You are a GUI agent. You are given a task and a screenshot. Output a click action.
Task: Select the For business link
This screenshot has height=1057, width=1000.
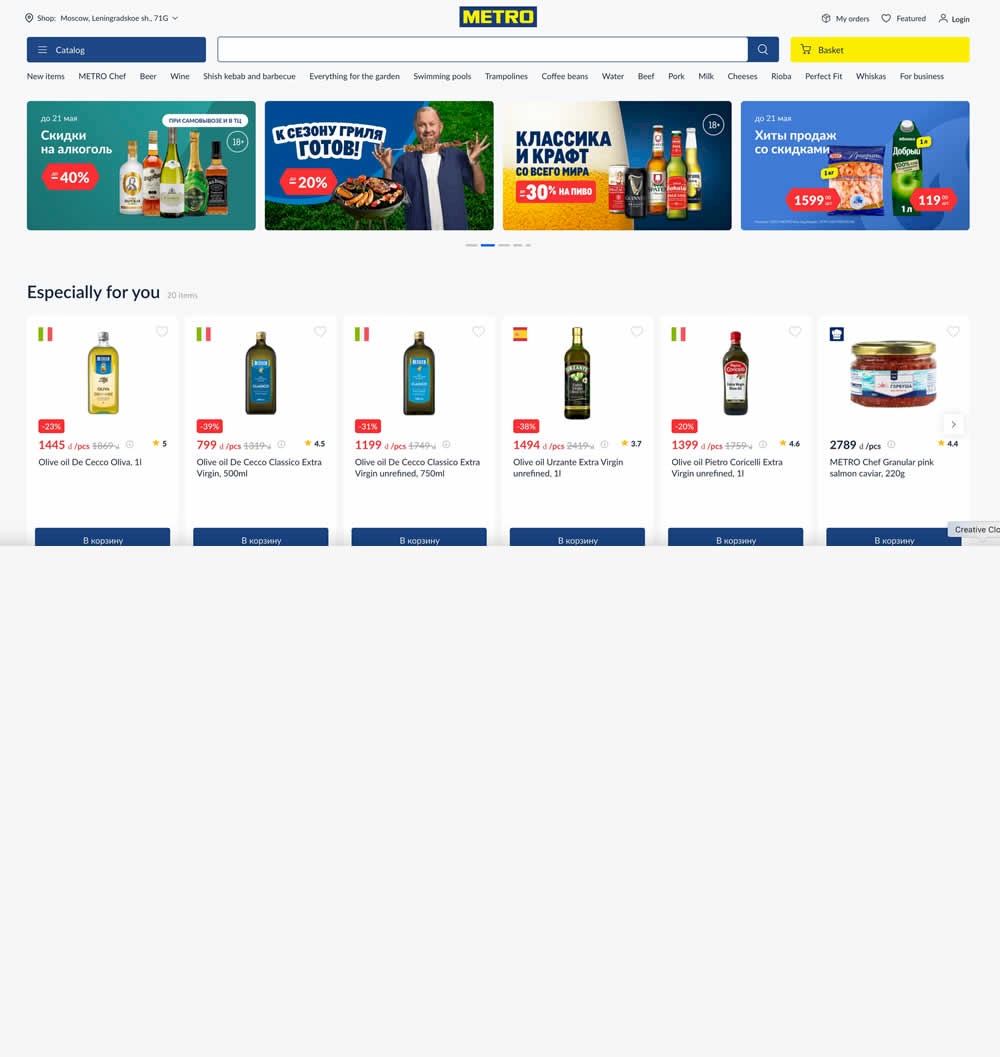point(921,76)
